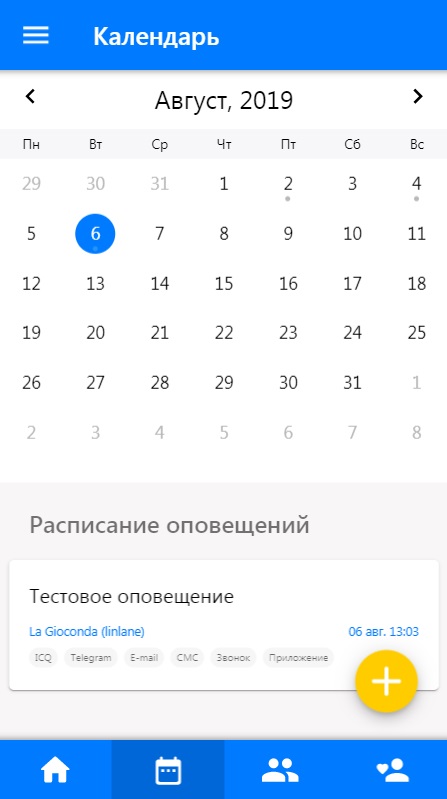Open the calendar tab in the bottom bar
This screenshot has height=799, width=447.
[x=168, y=769]
